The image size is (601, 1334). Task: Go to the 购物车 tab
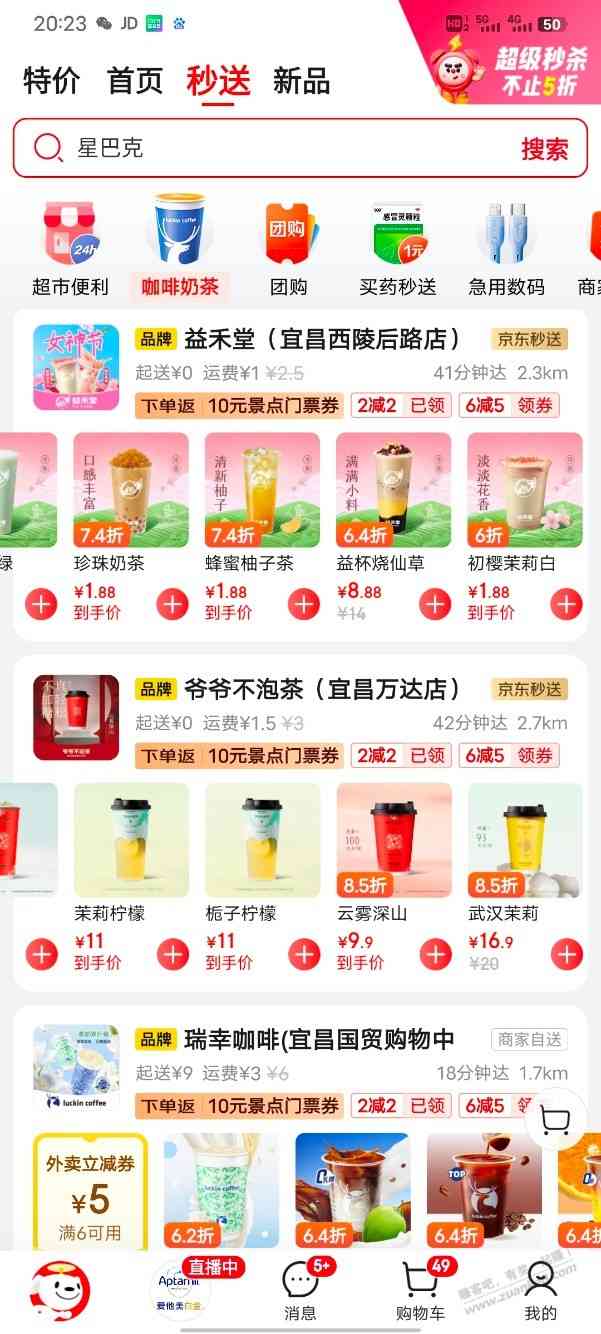(421, 1291)
